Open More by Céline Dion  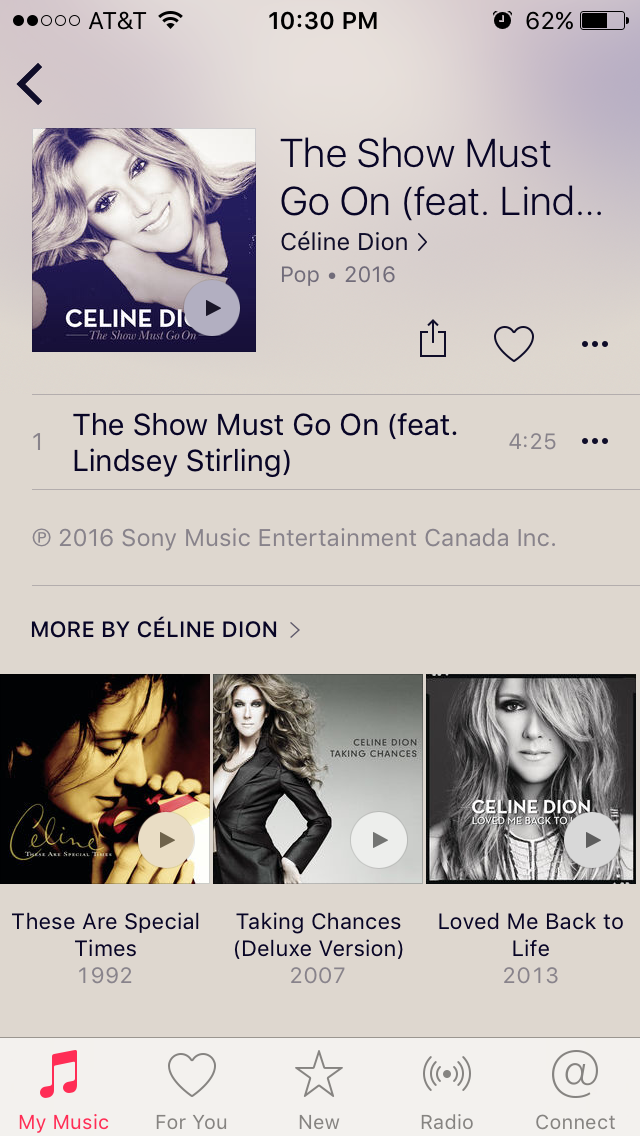click(x=165, y=630)
